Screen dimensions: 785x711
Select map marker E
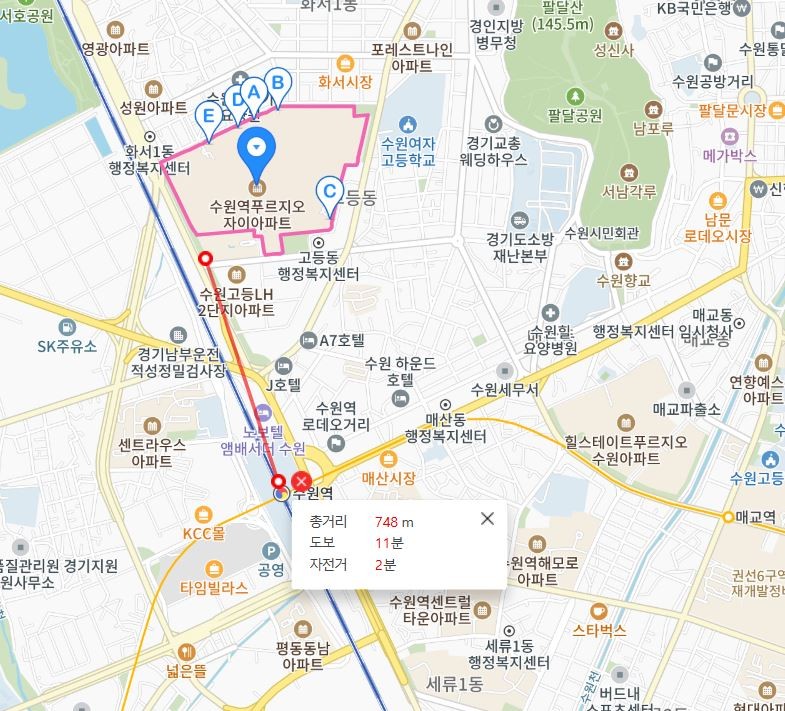pyautogui.click(x=209, y=117)
